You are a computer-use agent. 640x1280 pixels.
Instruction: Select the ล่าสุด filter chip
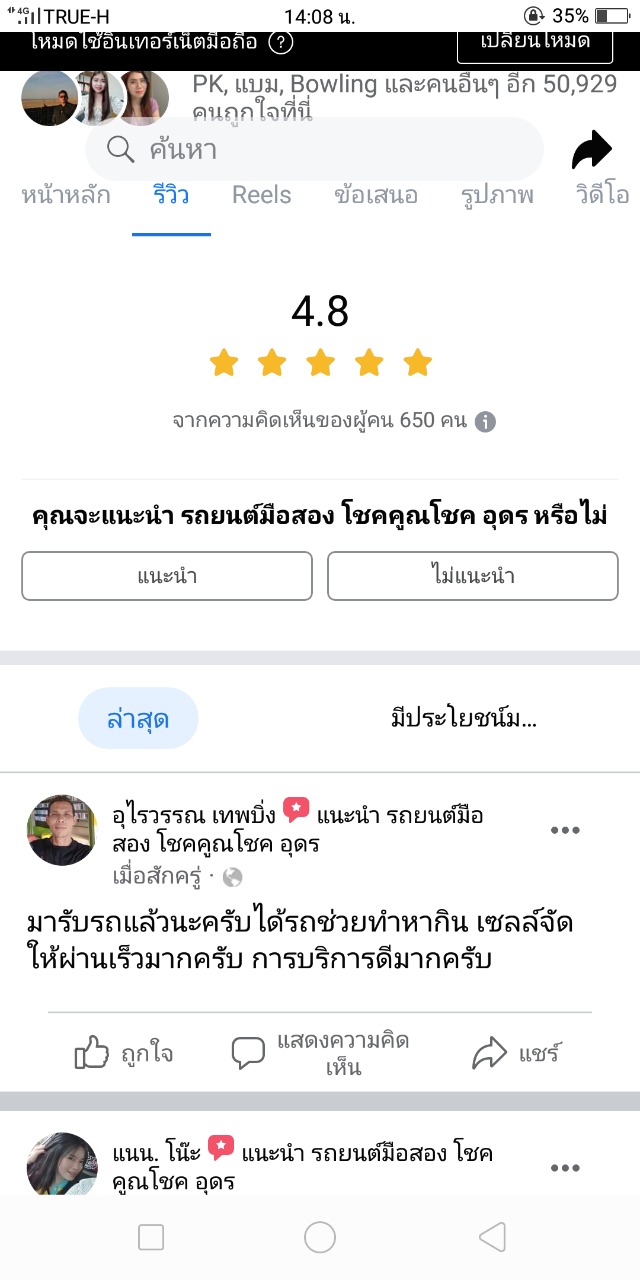point(138,718)
